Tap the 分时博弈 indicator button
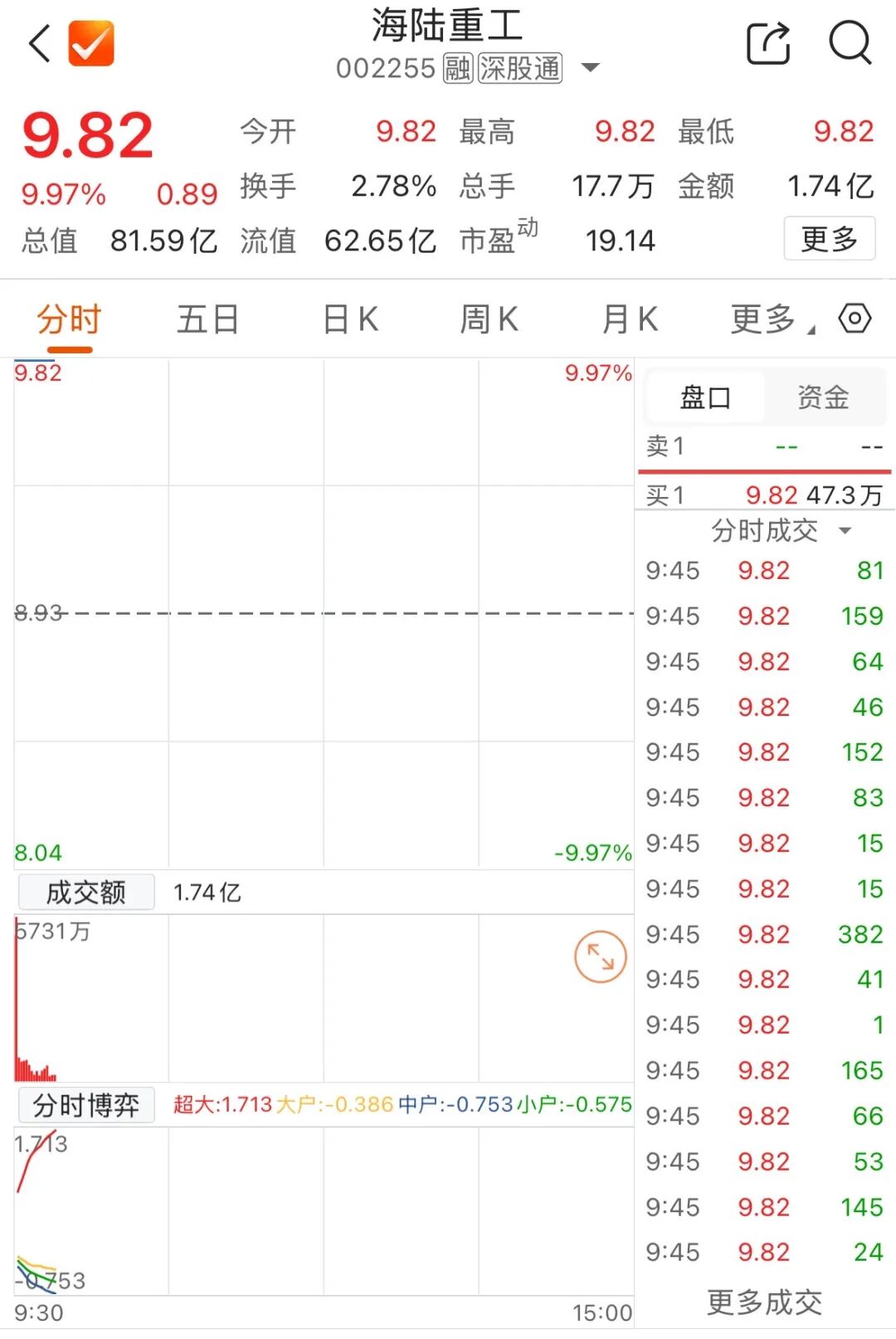896x1339 pixels. (86, 1106)
